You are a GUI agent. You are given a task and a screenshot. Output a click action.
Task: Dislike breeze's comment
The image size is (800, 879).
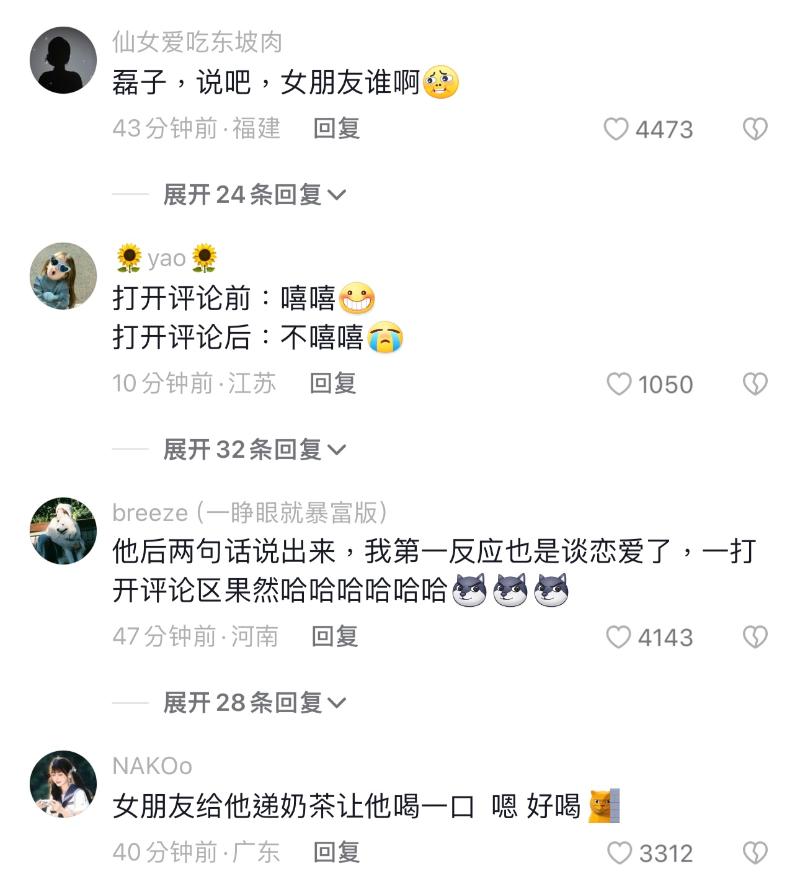[754, 637]
